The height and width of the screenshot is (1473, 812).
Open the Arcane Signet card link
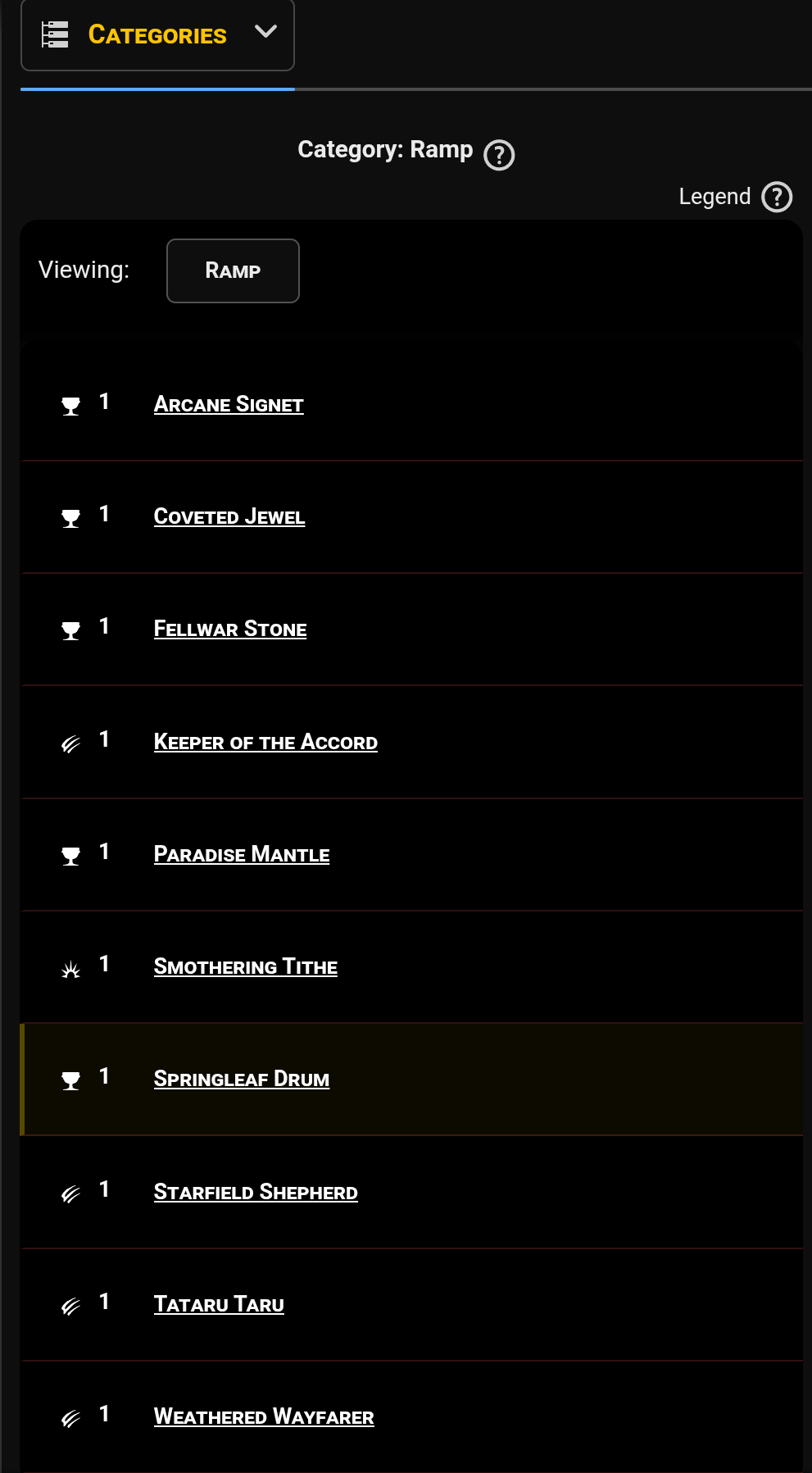229,404
